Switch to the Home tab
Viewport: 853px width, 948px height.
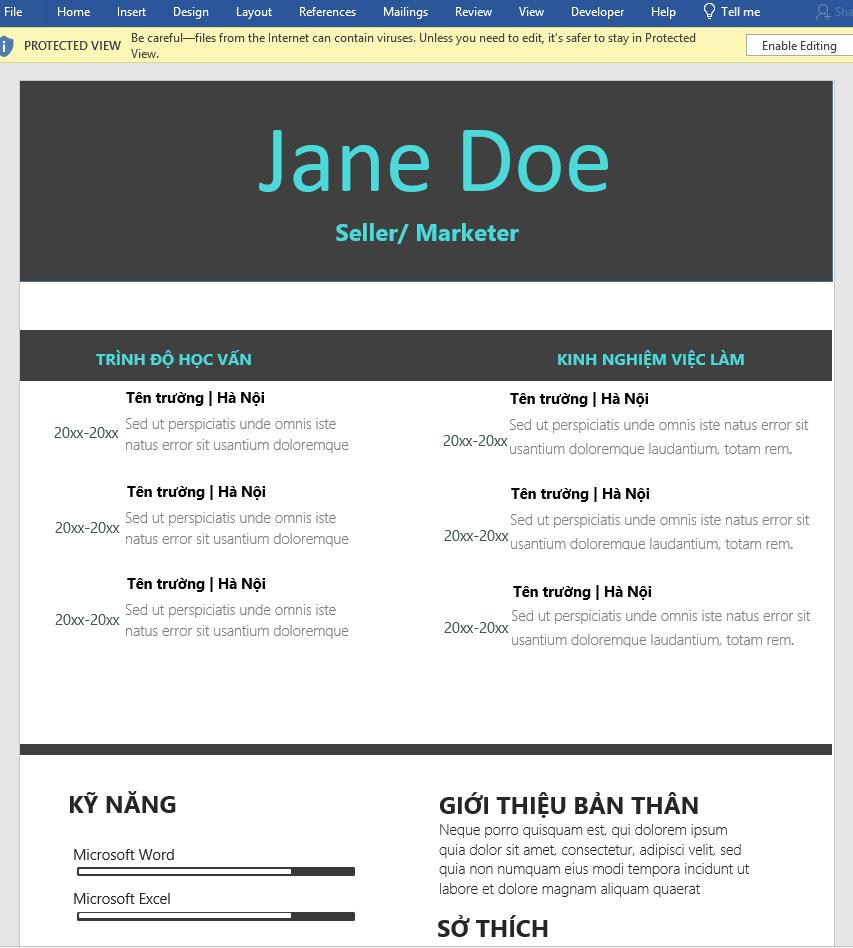tap(73, 12)
